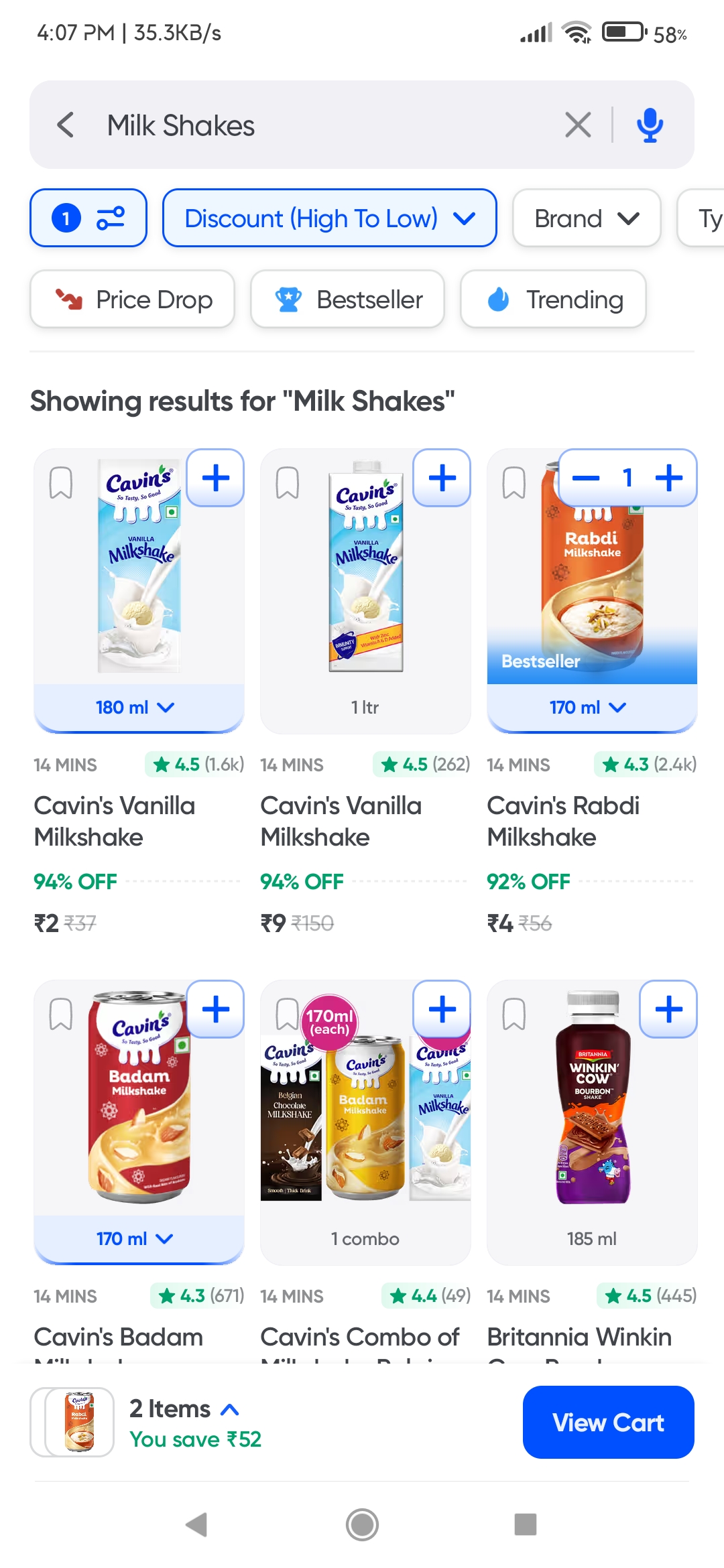
Task: Bookmark the Cavin's Rabdi Milkshake
Action: 514,482
